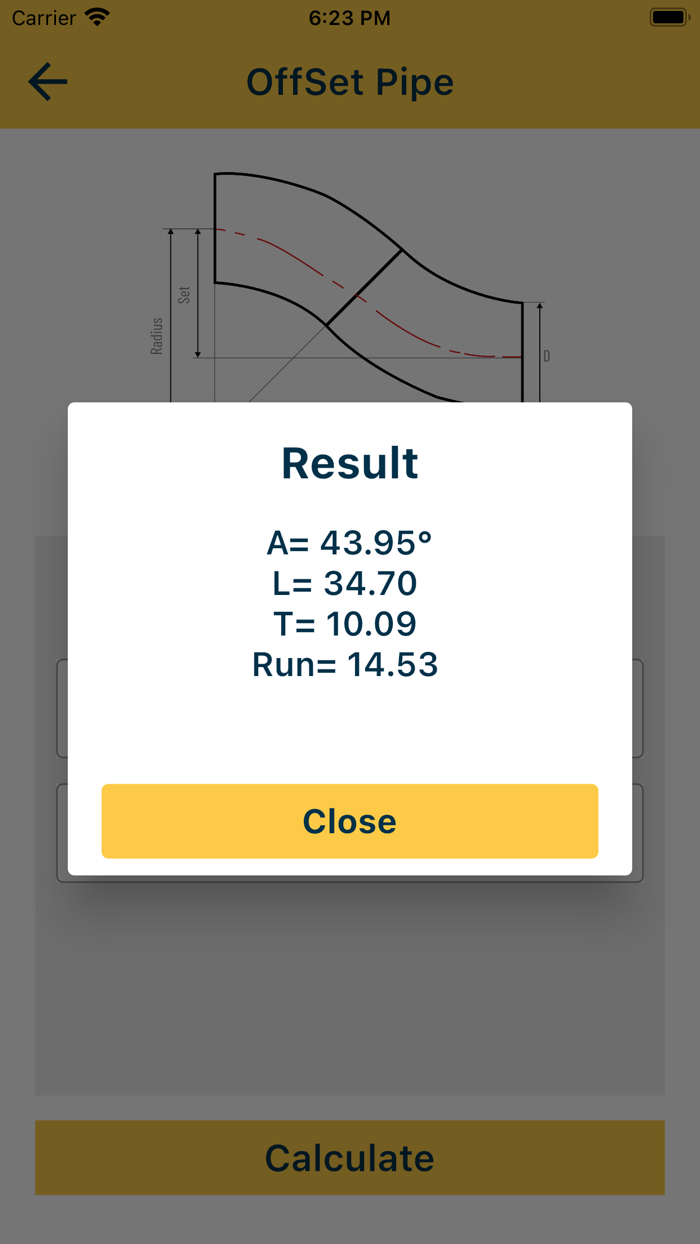Tap the Calculate button
This screenshot has height=1244, width=700.
click(x=350, y=1157)
